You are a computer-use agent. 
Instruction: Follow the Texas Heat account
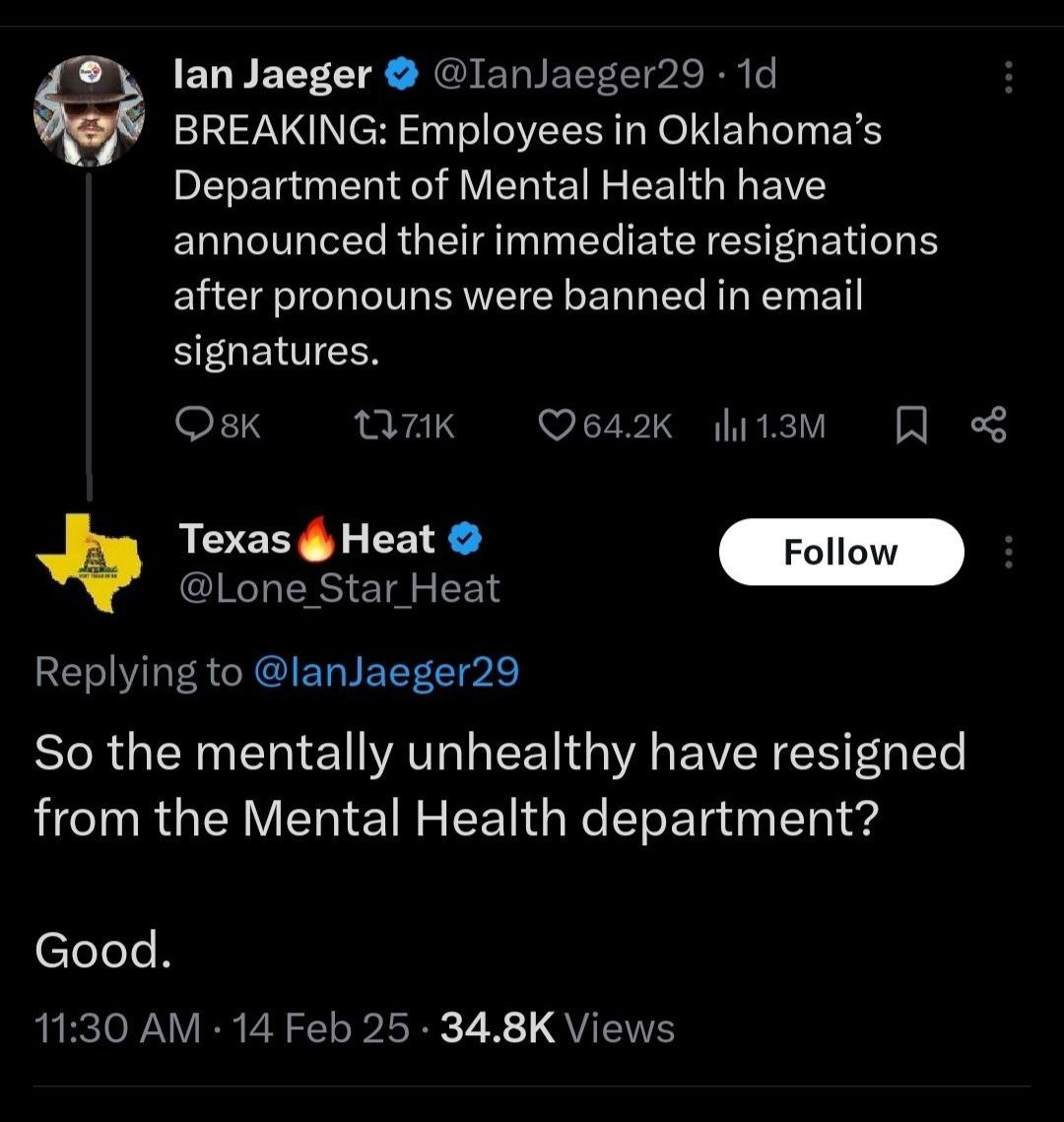point(840,552)
